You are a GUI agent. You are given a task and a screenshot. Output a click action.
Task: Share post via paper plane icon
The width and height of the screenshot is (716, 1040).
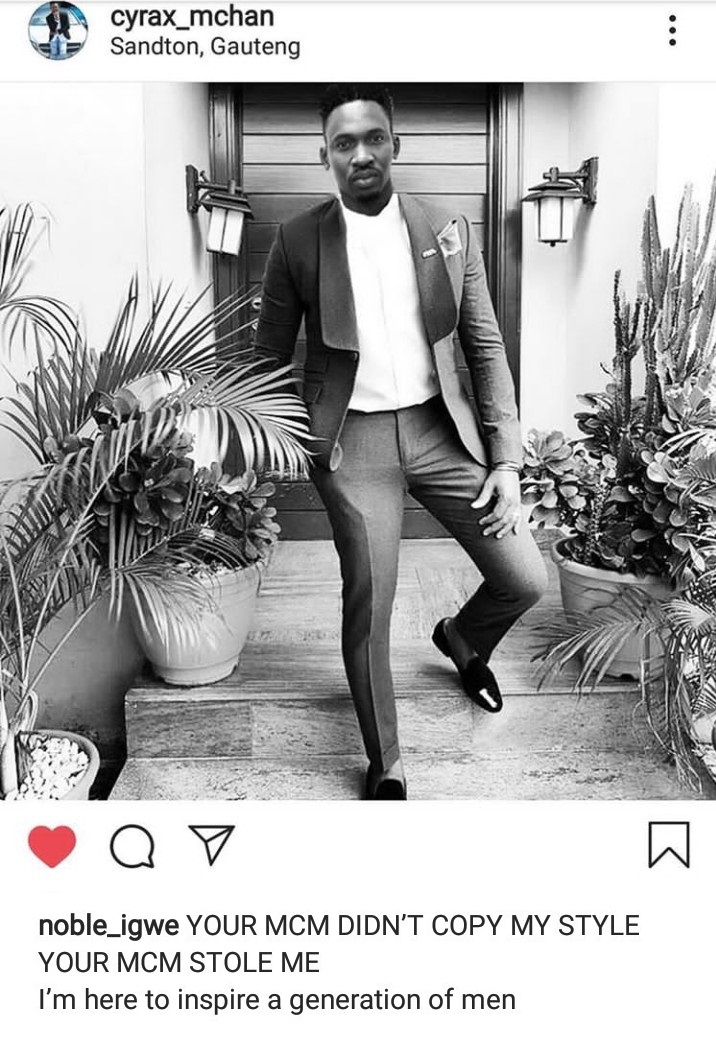coord(211,846)
